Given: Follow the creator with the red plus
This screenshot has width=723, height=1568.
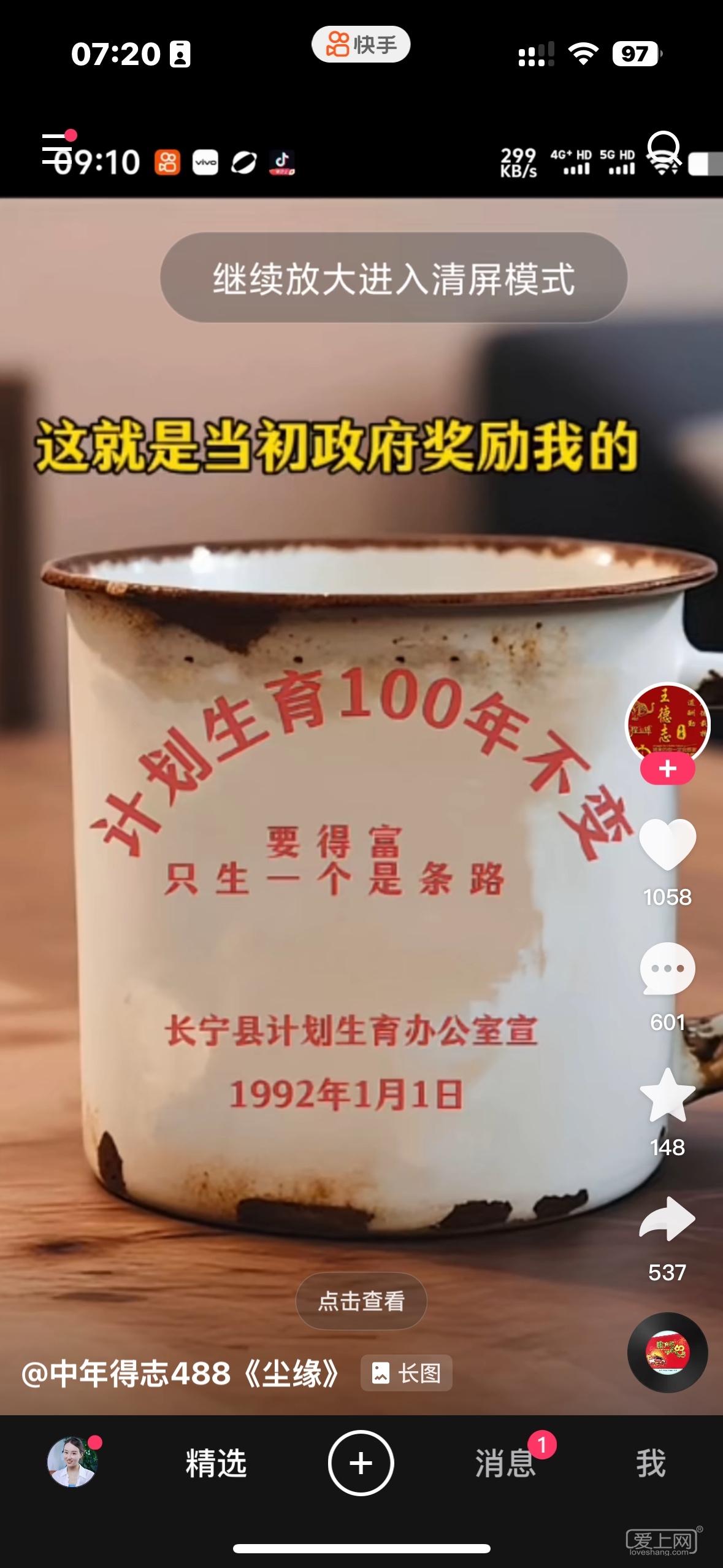Looking at the screenshot, I should click(667, 769).
